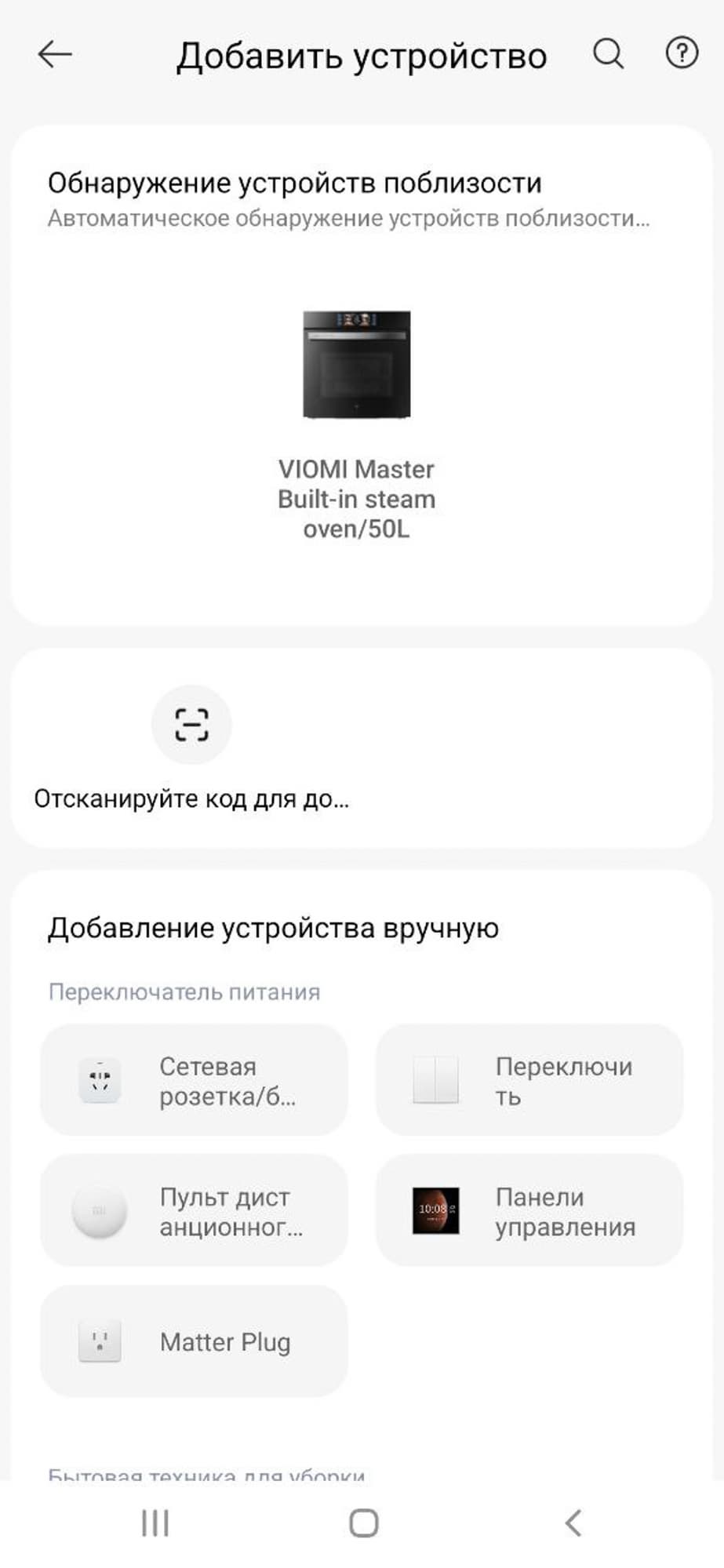Open the scan code option
This screenshot has width=724, height=1568.
pyautogui.click(x=191, y=725)
